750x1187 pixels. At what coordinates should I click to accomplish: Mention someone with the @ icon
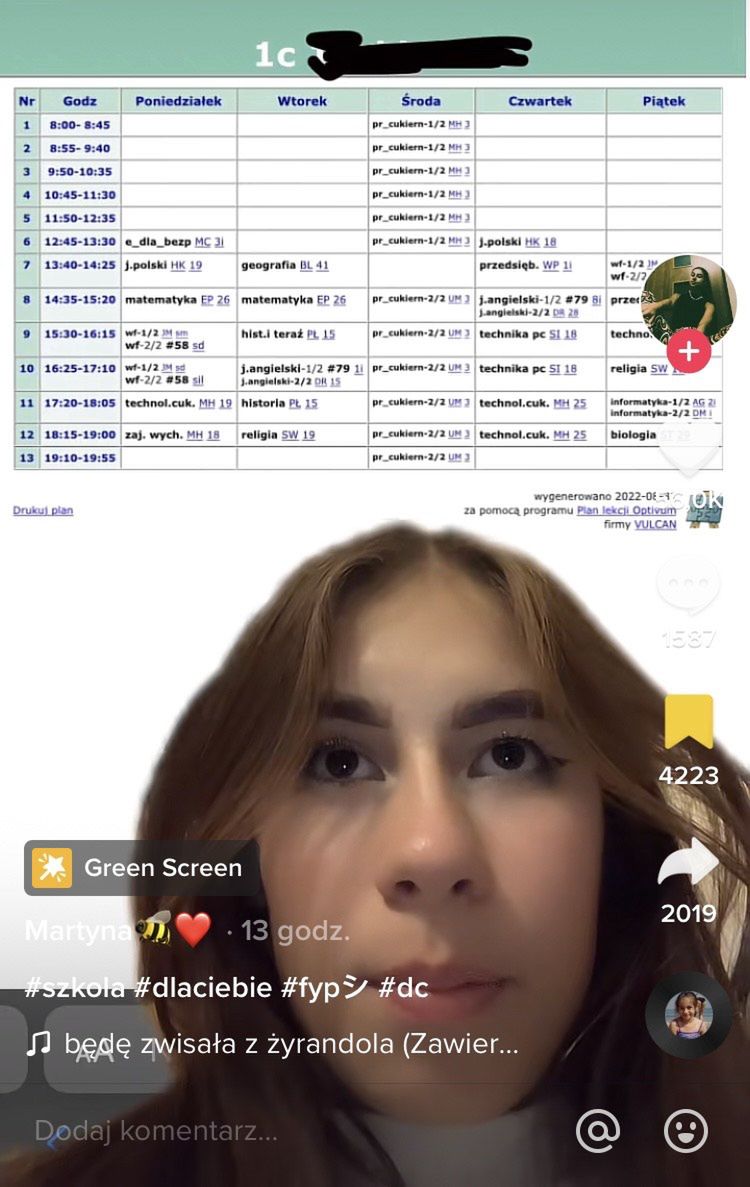click(598, 1131)
